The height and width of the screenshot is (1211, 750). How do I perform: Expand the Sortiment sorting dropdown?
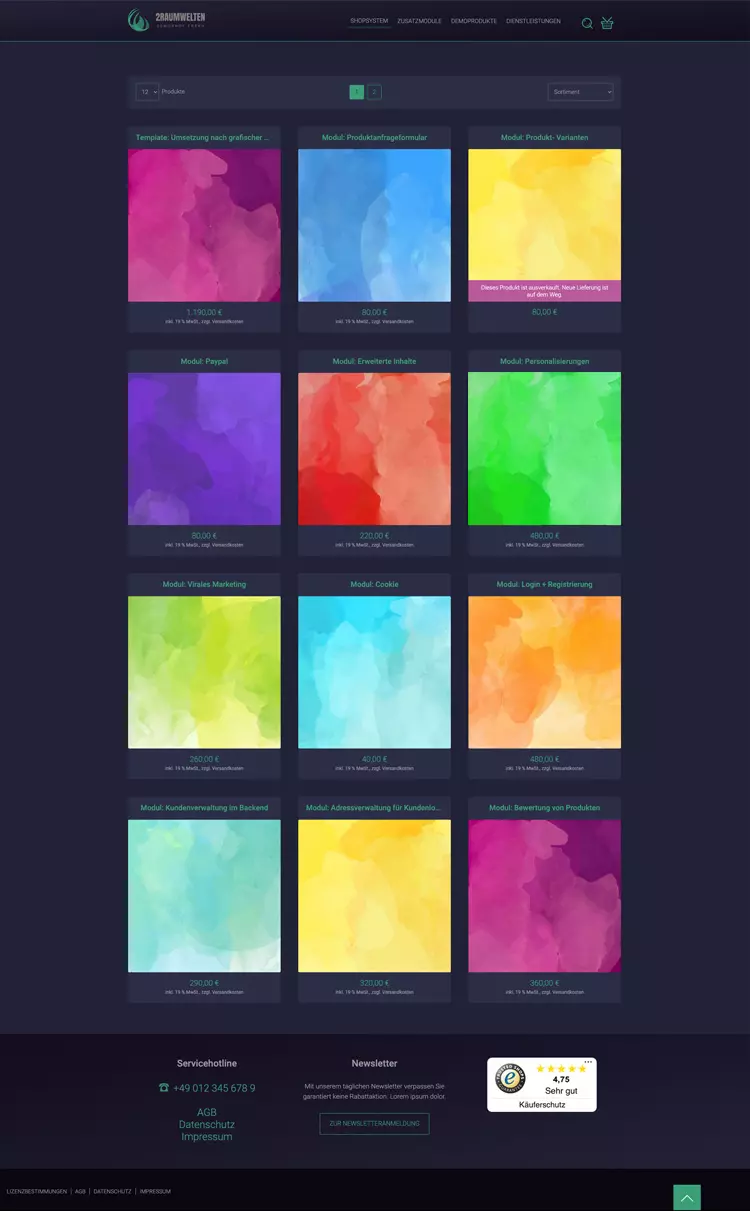pos(580,92)
